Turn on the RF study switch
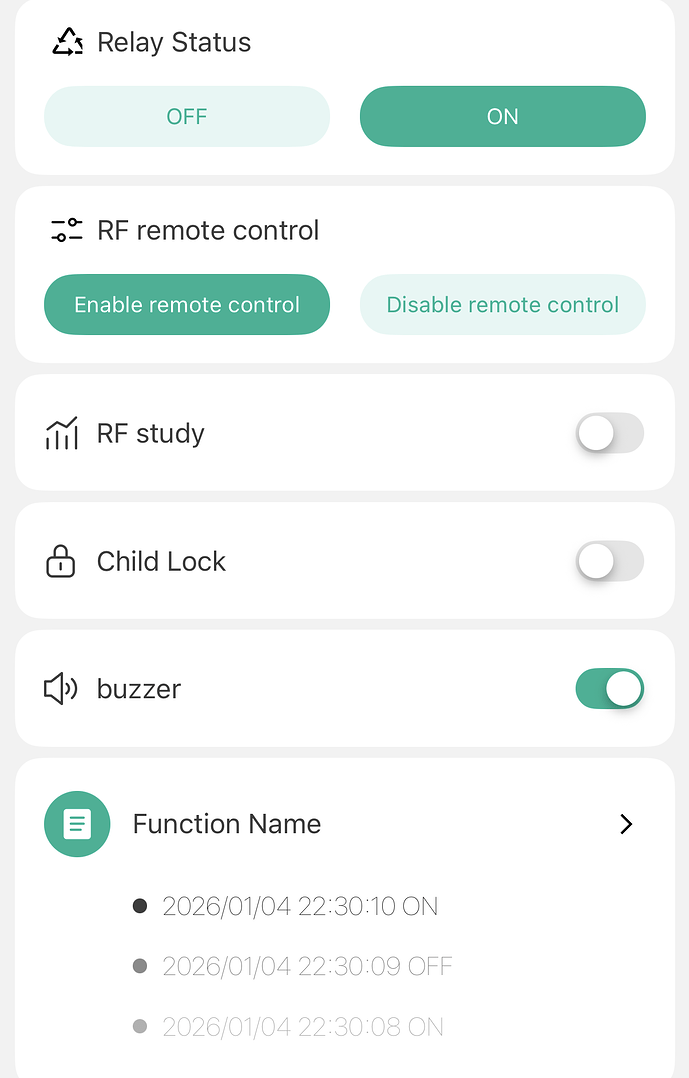The image size is (689, 1078). tap(609, 433)
